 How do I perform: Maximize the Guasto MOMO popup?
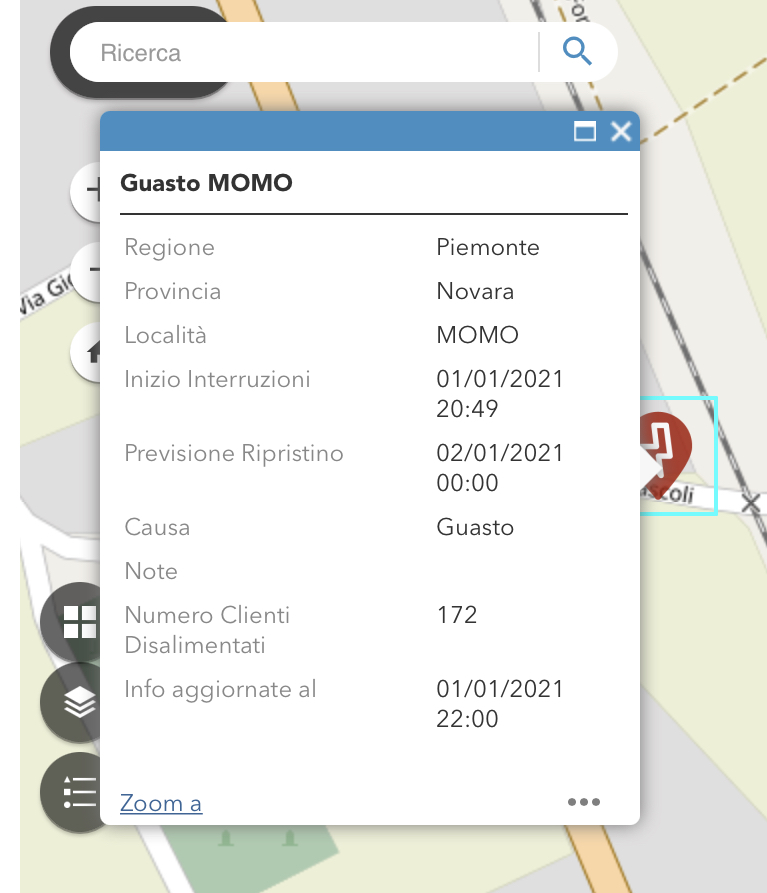[x=585, y=131]
